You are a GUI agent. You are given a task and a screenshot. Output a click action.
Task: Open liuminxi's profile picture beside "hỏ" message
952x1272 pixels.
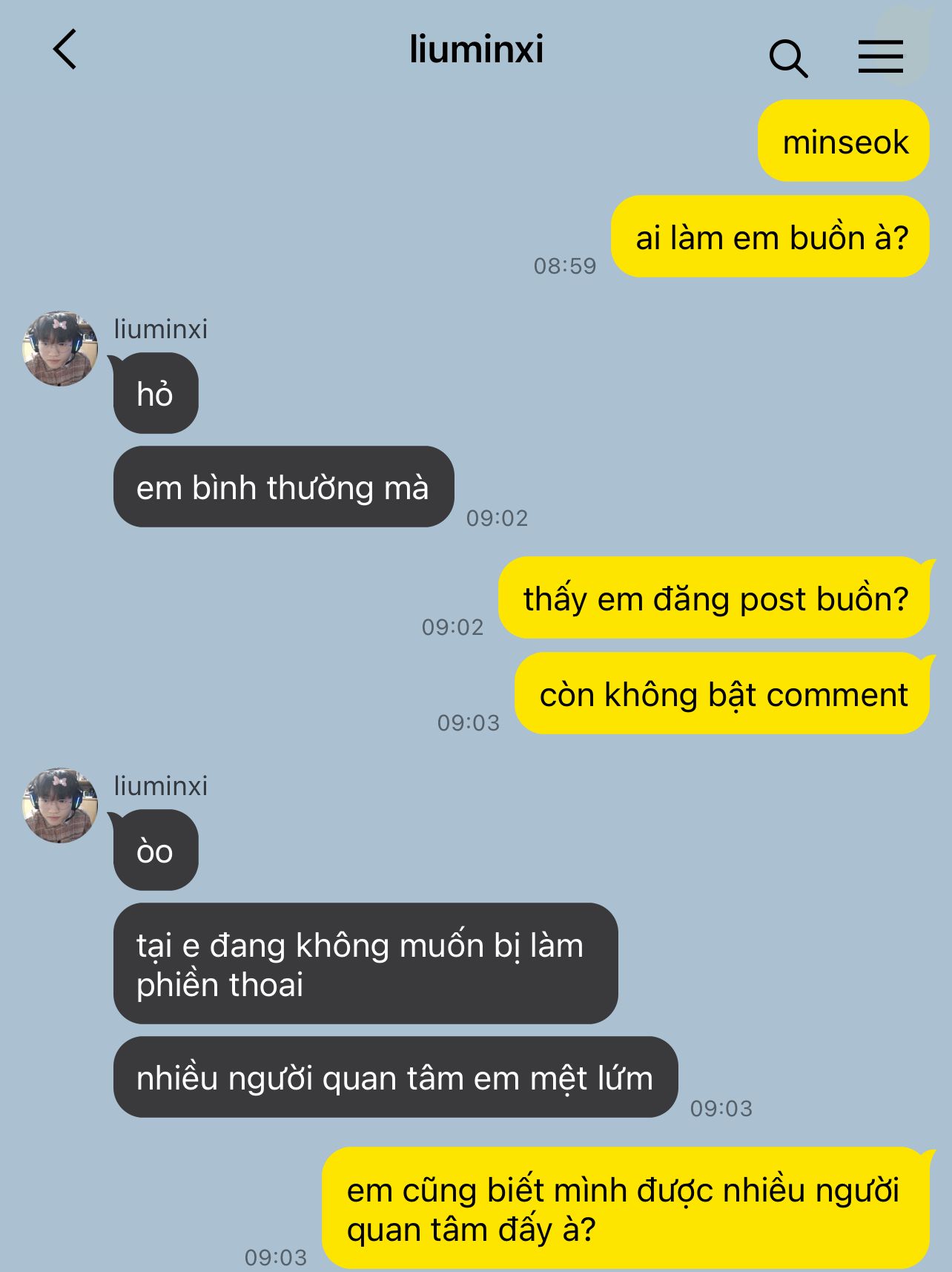pyautogui.click(x=60, y=349)
